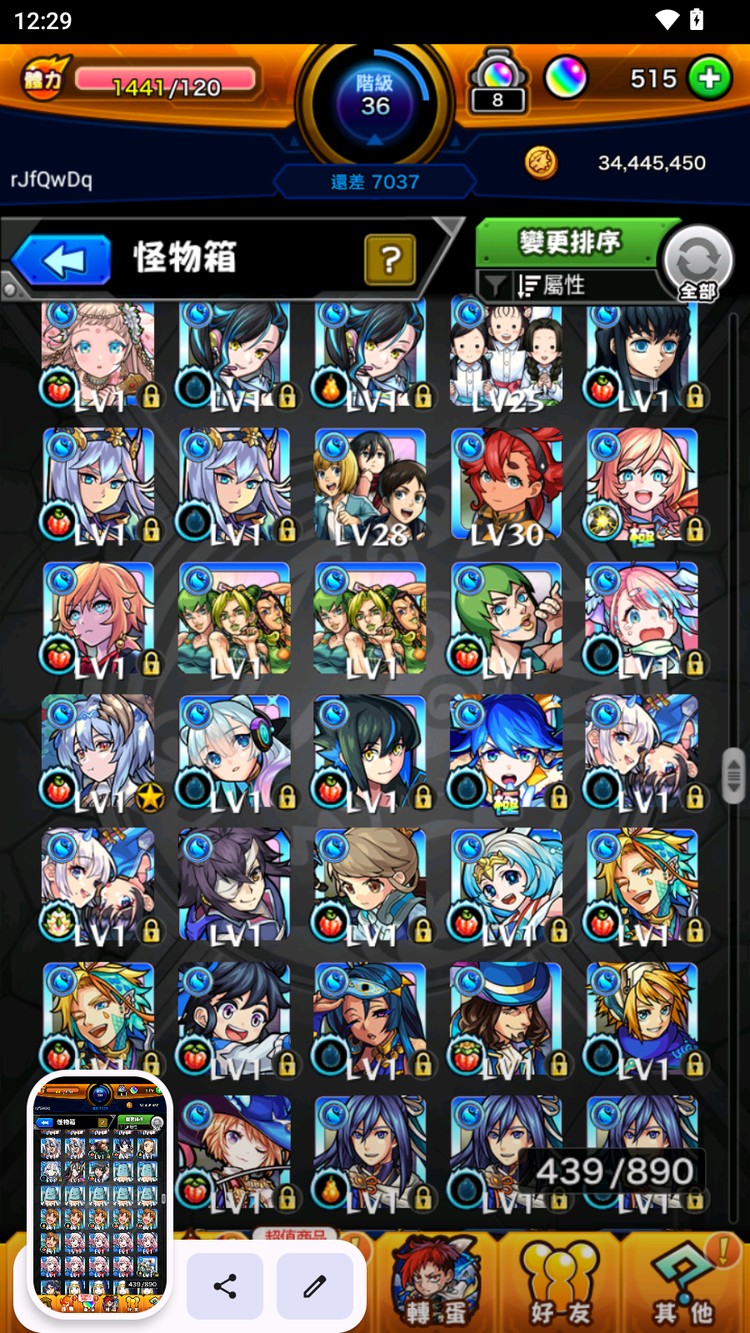
Task: Select the eyepatch purple-haired monster
Action: pos(234,886)
